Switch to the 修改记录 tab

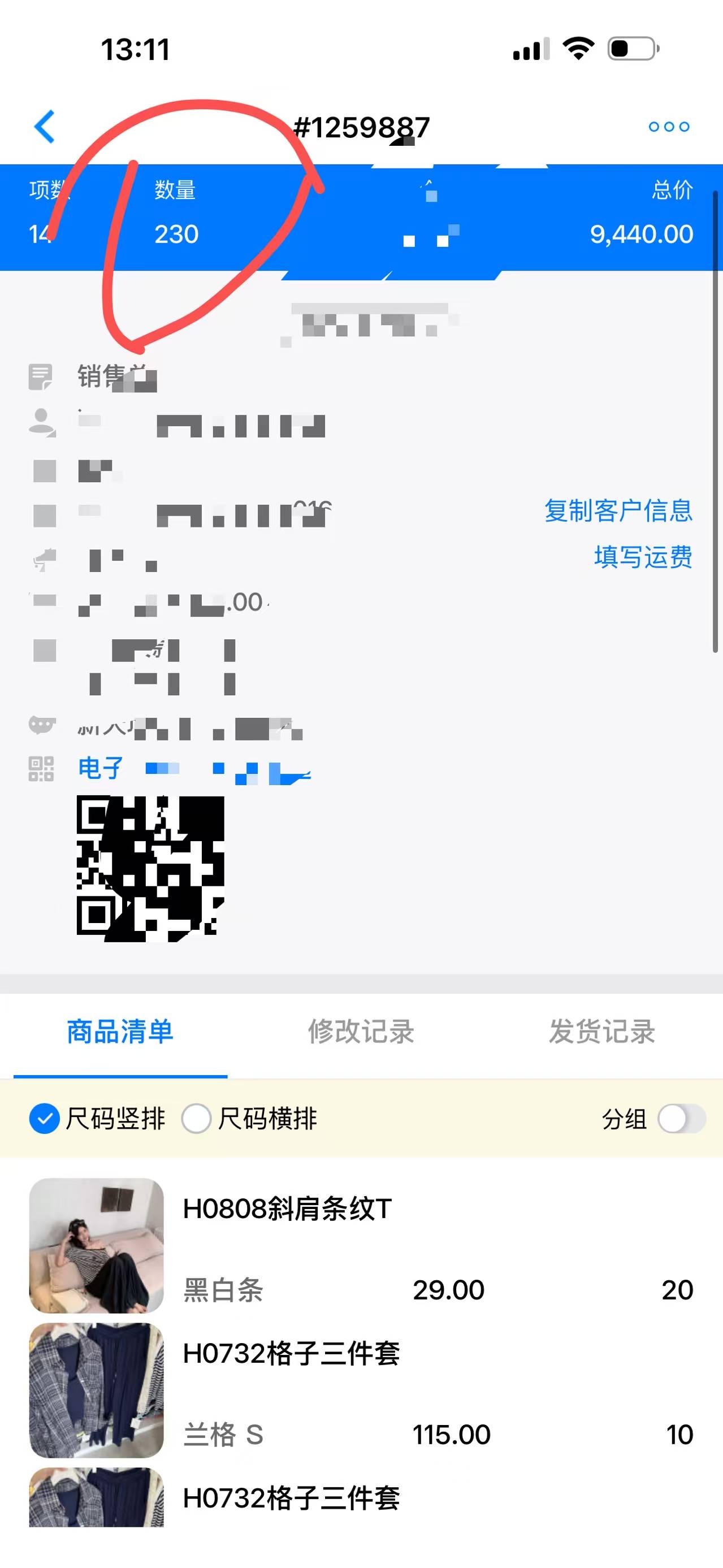pyautogui.click(x=361, y=1032)
